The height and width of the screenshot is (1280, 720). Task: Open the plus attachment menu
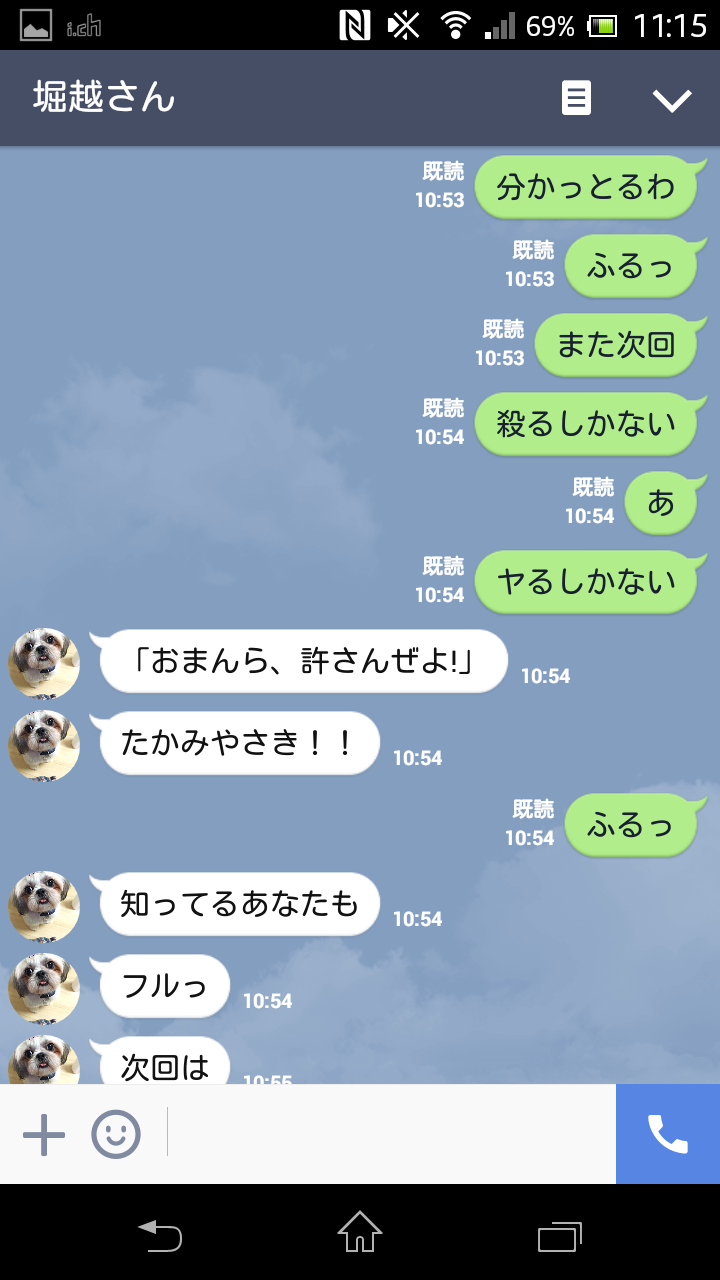[44, 1135]
